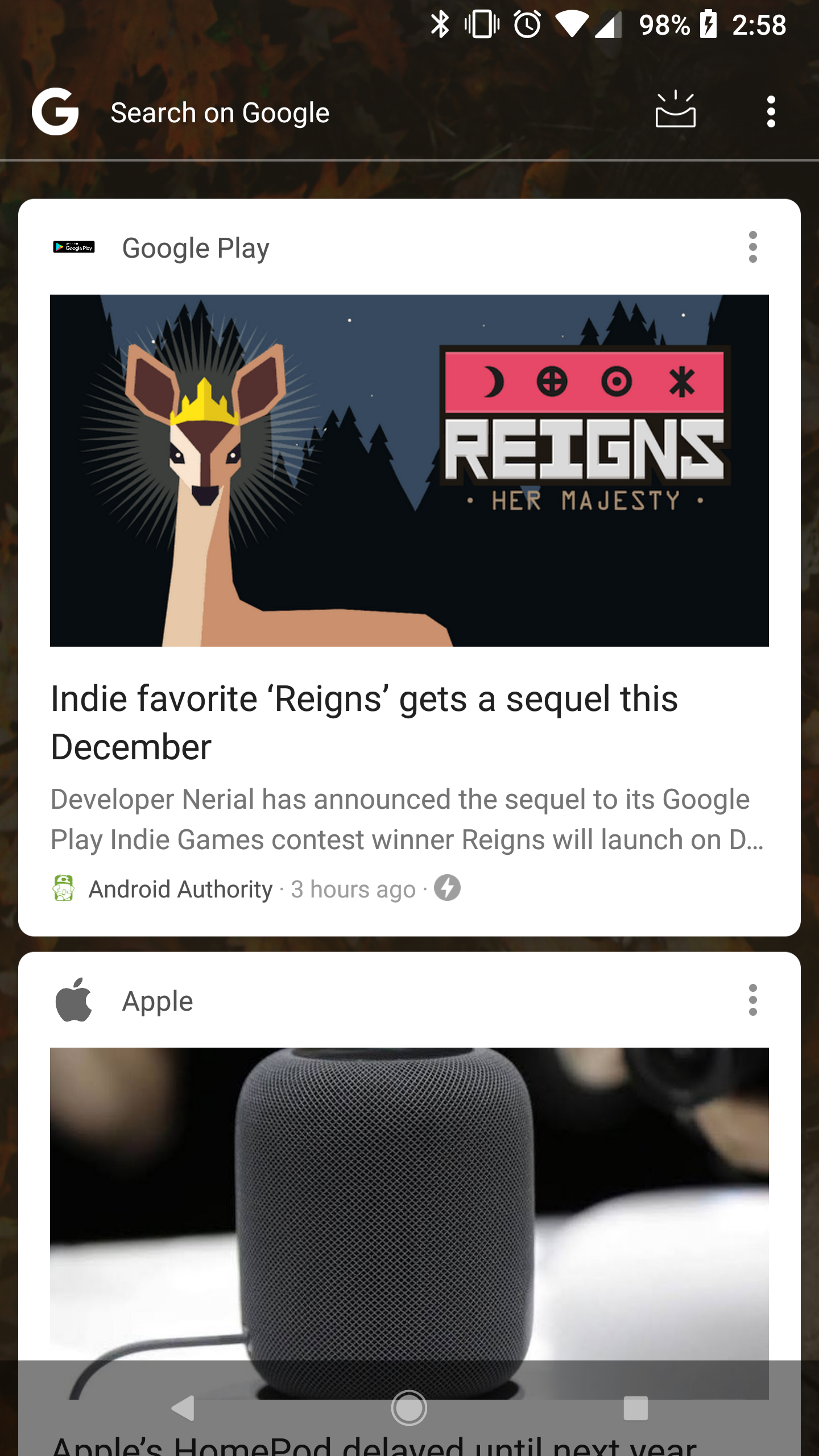The width and height of the screenshot is (819, 1456).
Task: Open options menu for Google Play card
Action: [752, 247]
